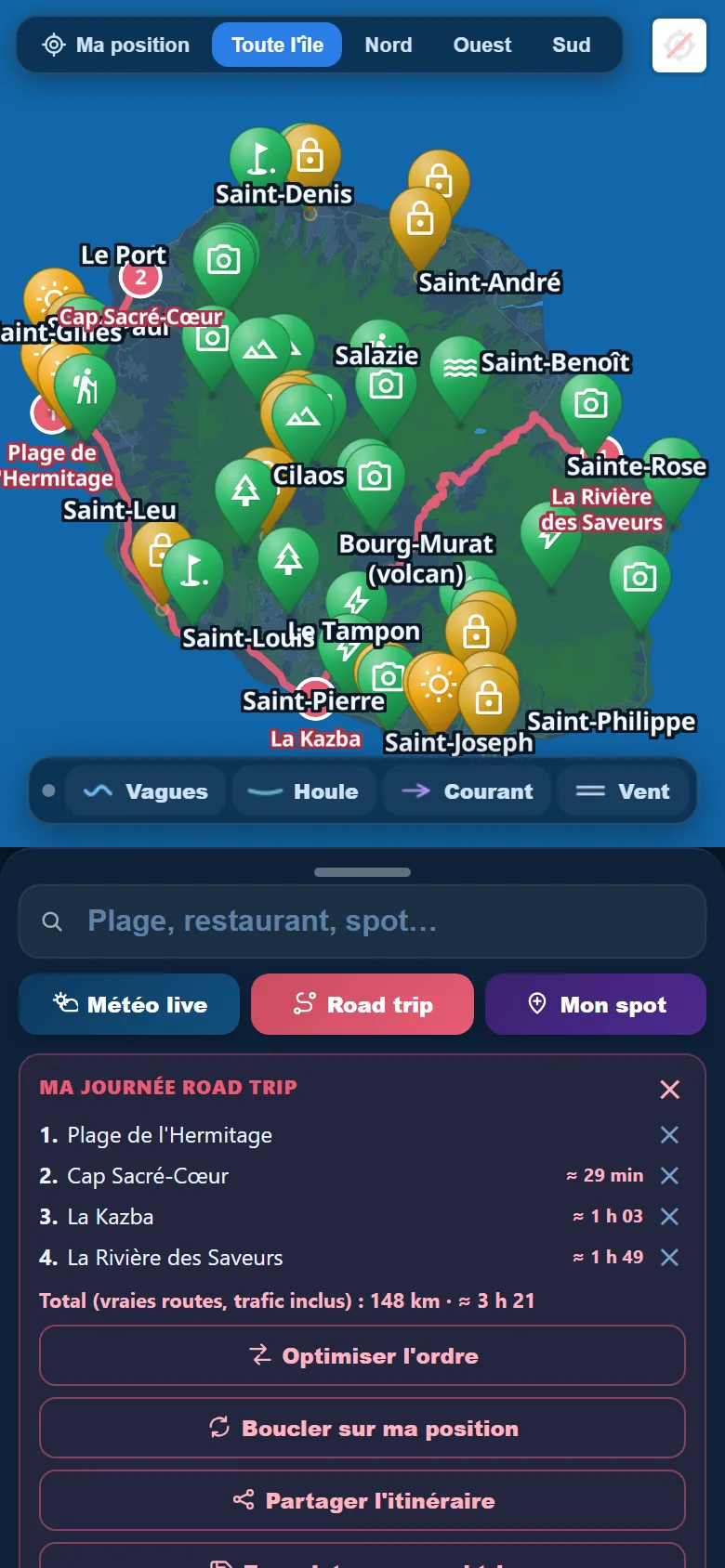Switch to the Sud region

(572, 45)
